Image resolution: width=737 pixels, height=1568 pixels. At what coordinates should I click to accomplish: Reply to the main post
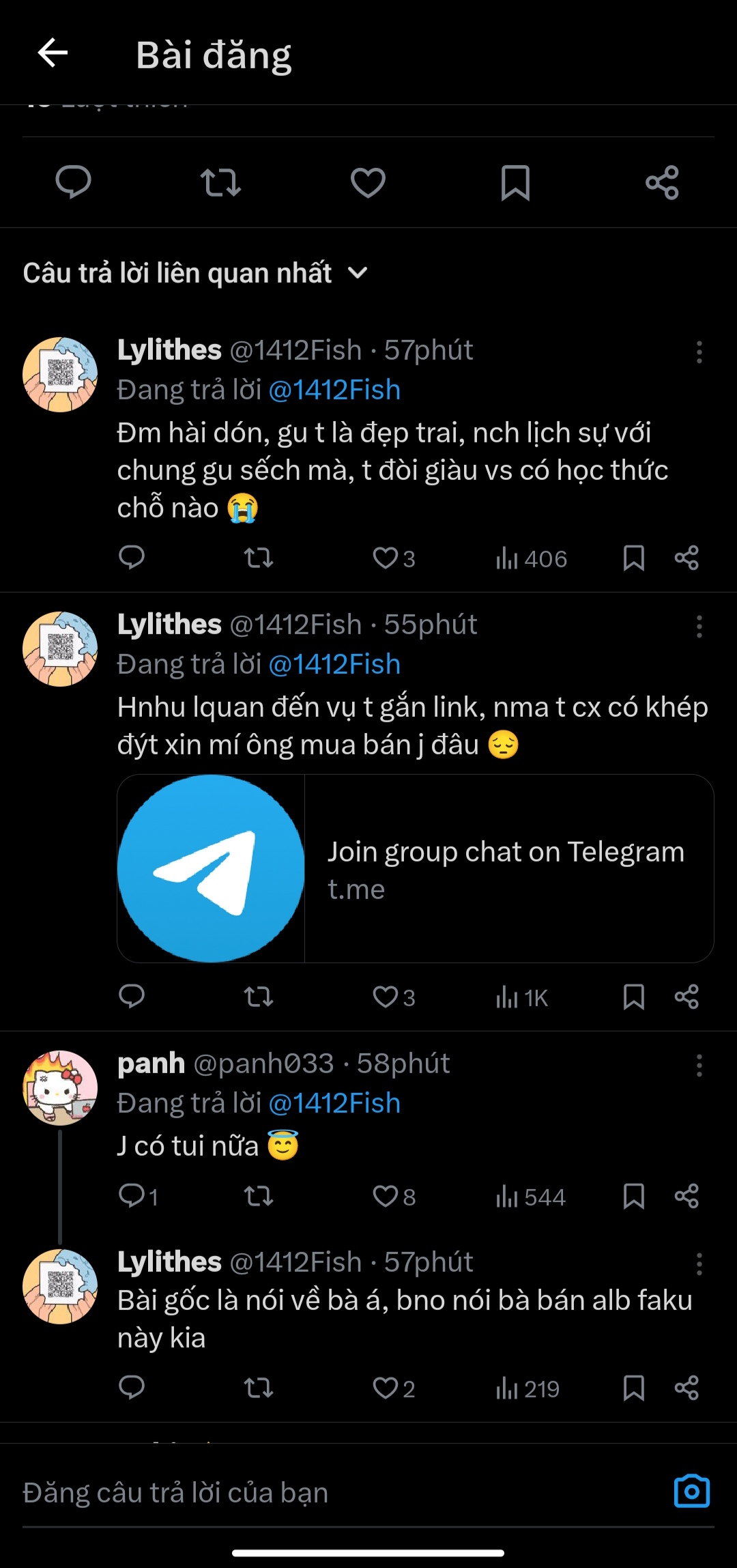pos(73,182)
